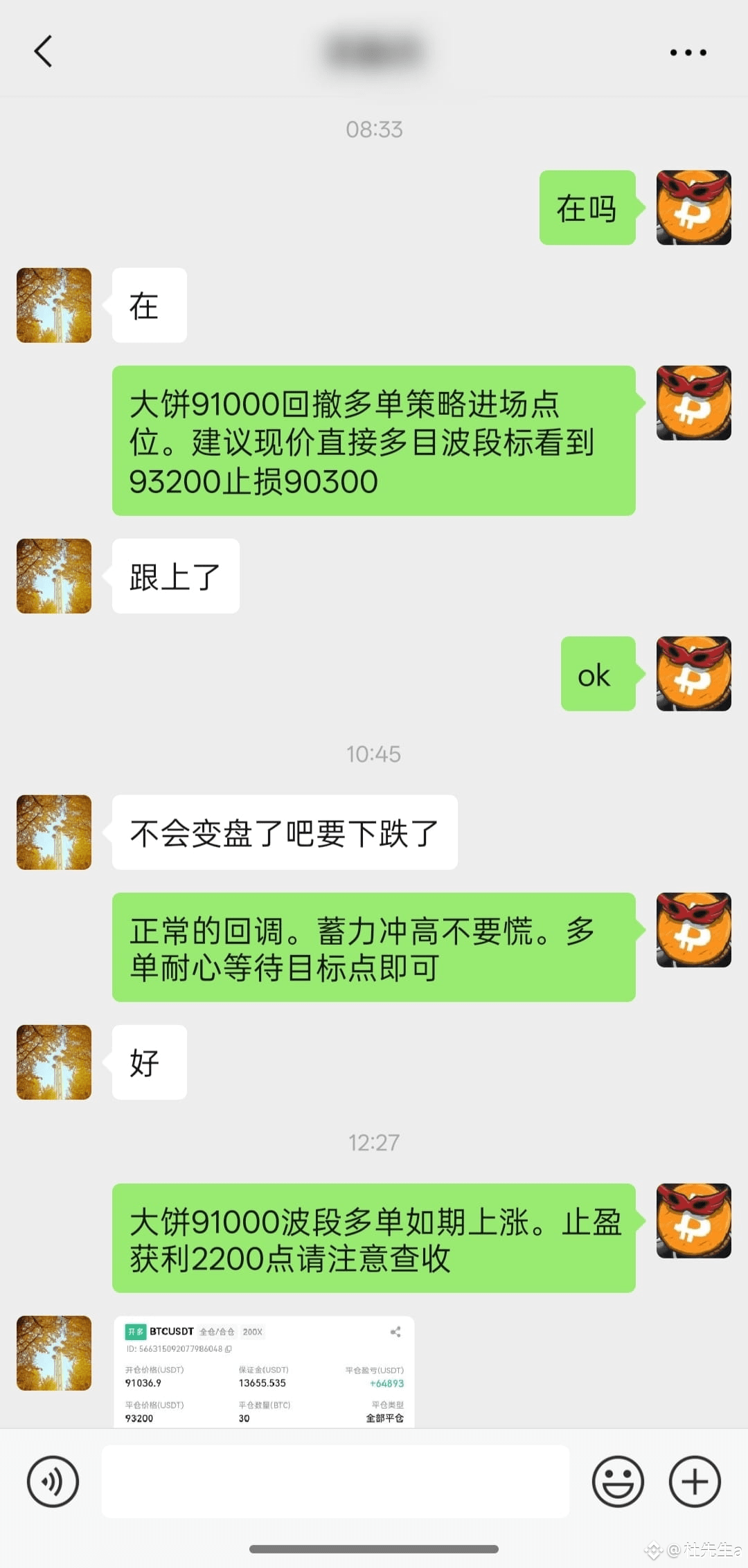Tap the "ok" green message bubble

pyautogui.click(x=597, y=675)
